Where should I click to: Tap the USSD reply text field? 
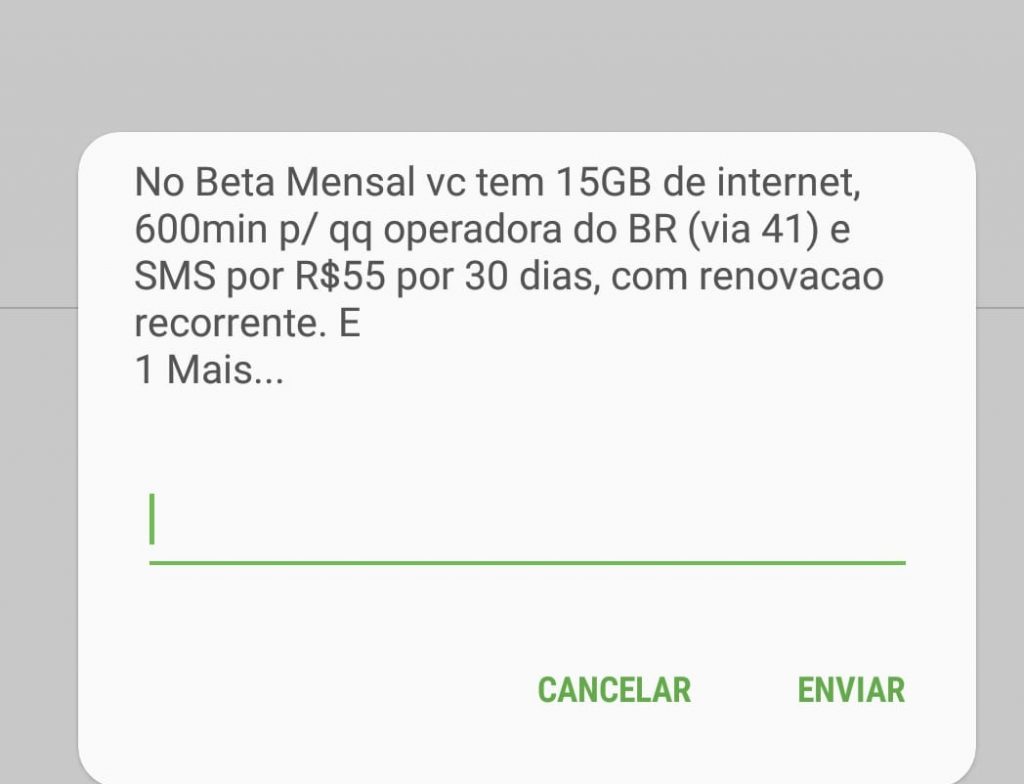pos(527,523)
